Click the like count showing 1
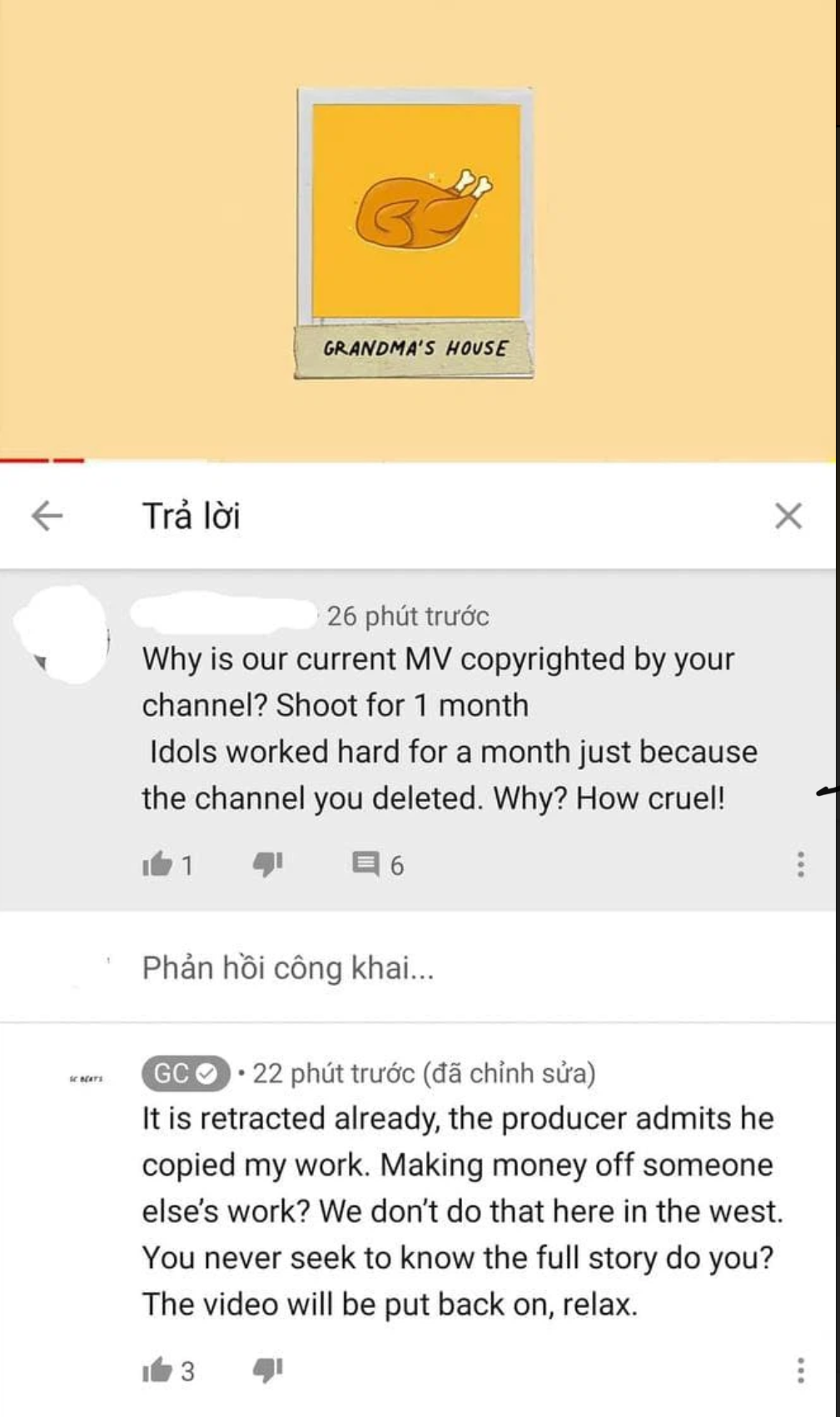This screenshot has height=1417, width=840. coord(186,865)
